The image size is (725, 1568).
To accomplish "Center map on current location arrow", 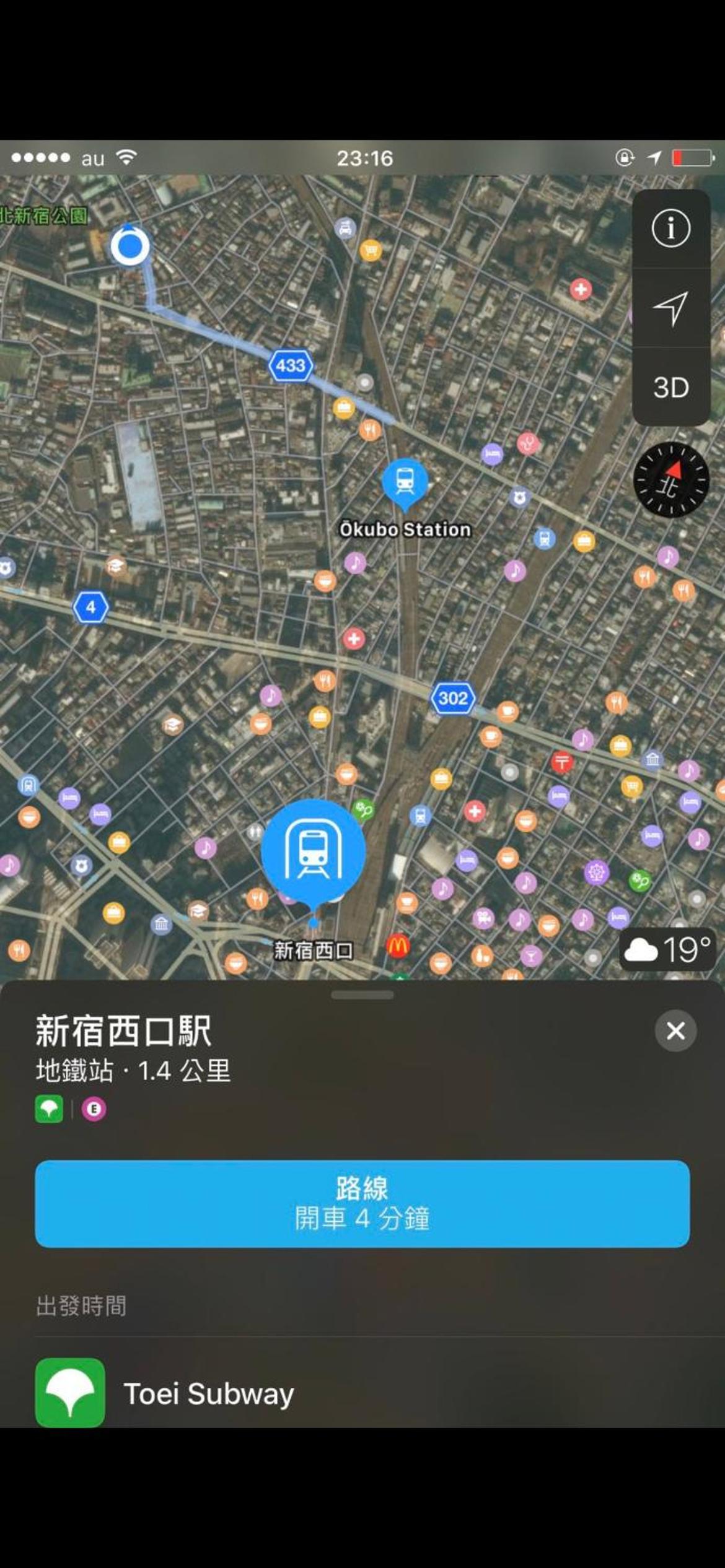I will tap(670, 308).
